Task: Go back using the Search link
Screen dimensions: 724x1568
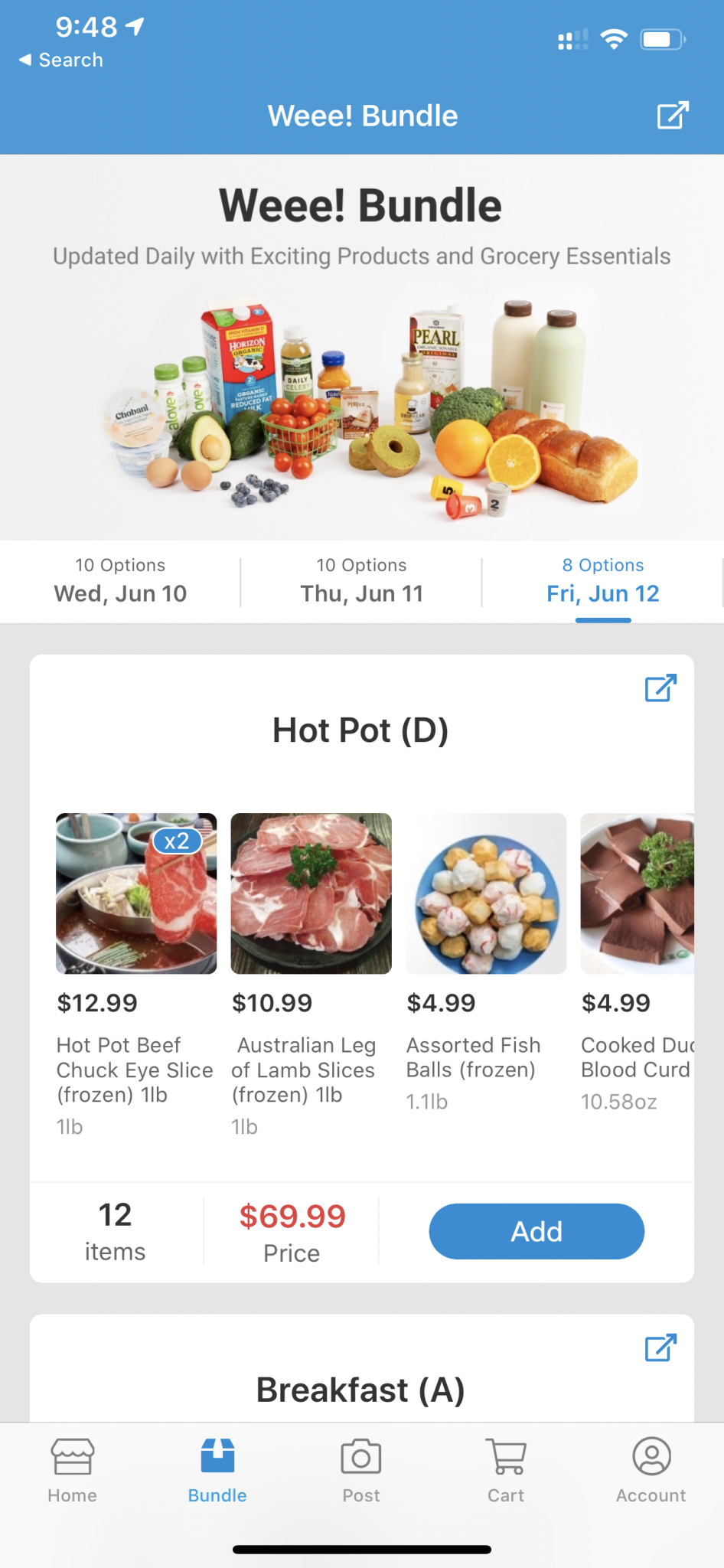Action: pos(60,60)
